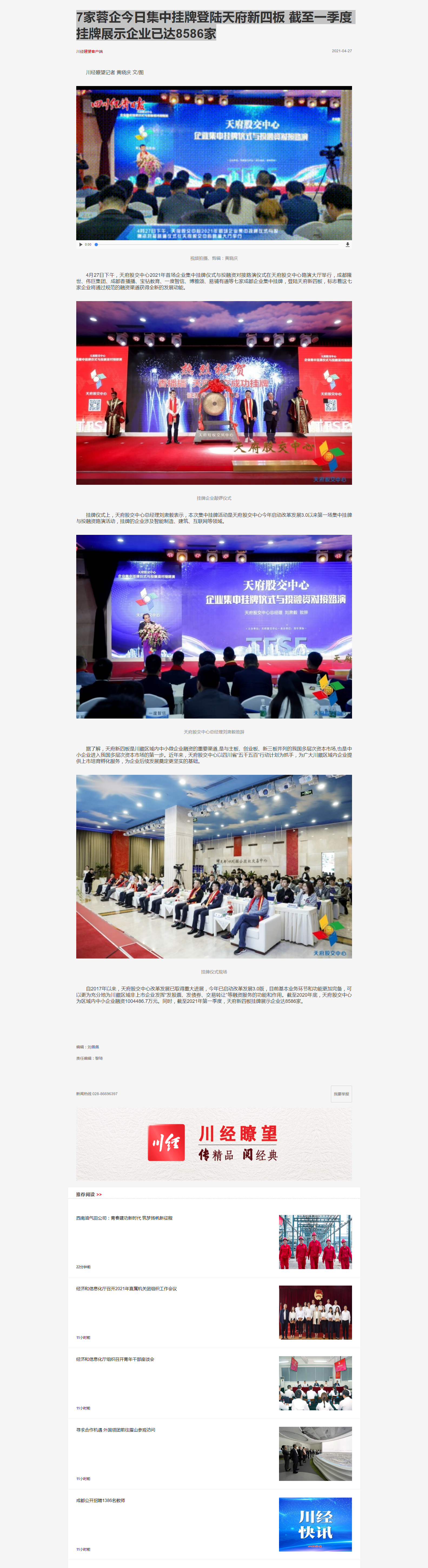Open article 西南油气田公司 青春建功新时代

(x=124, y=1218)
